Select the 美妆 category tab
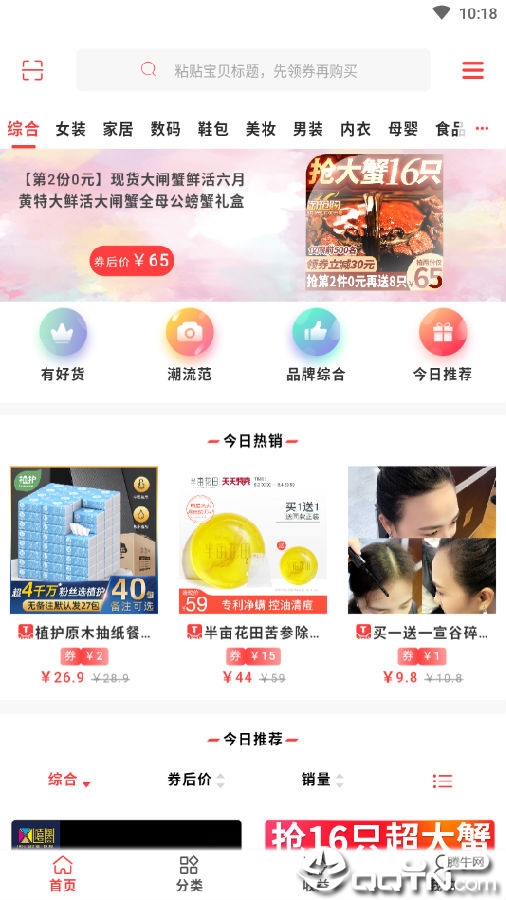506x900 pixels. tap(260, 129)
